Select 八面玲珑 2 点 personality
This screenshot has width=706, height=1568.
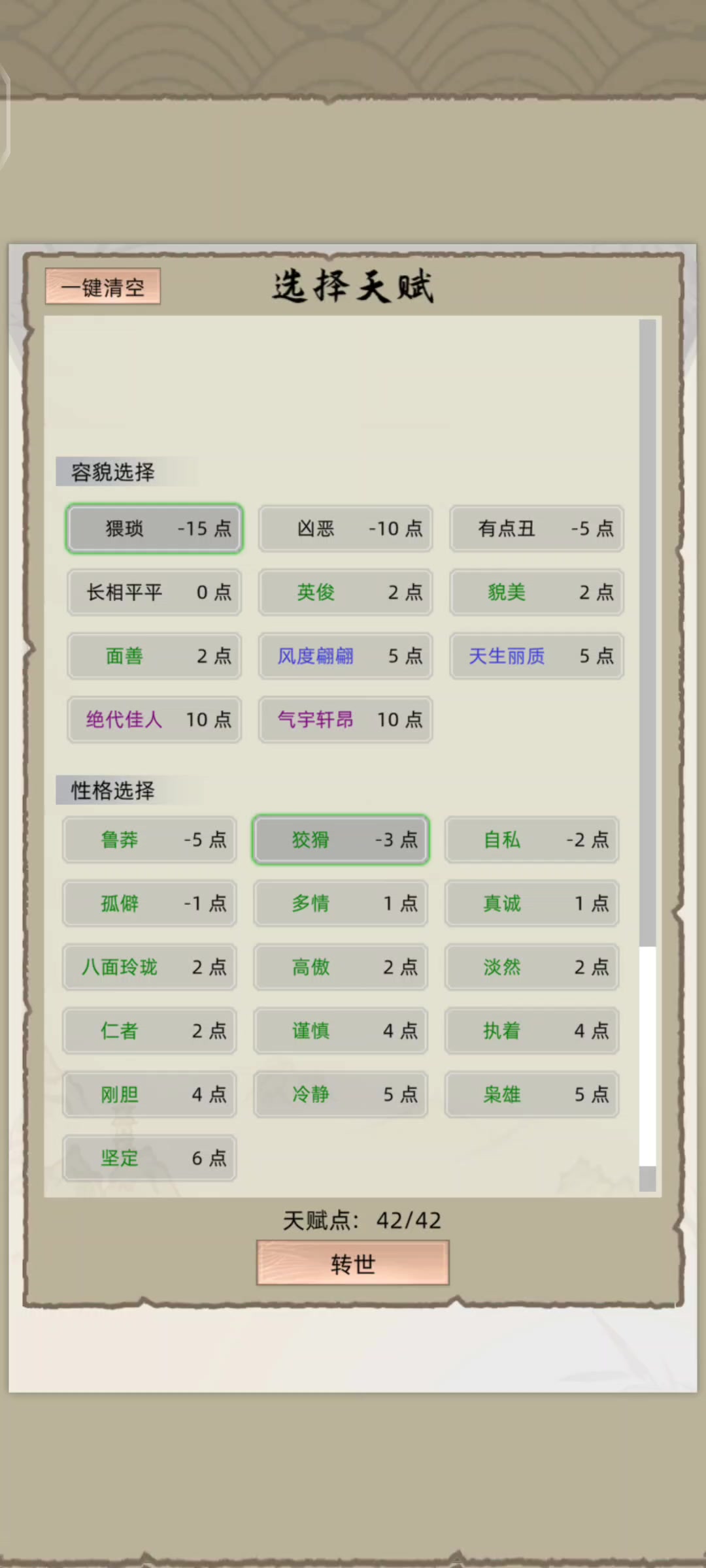[x=150, y=967]
